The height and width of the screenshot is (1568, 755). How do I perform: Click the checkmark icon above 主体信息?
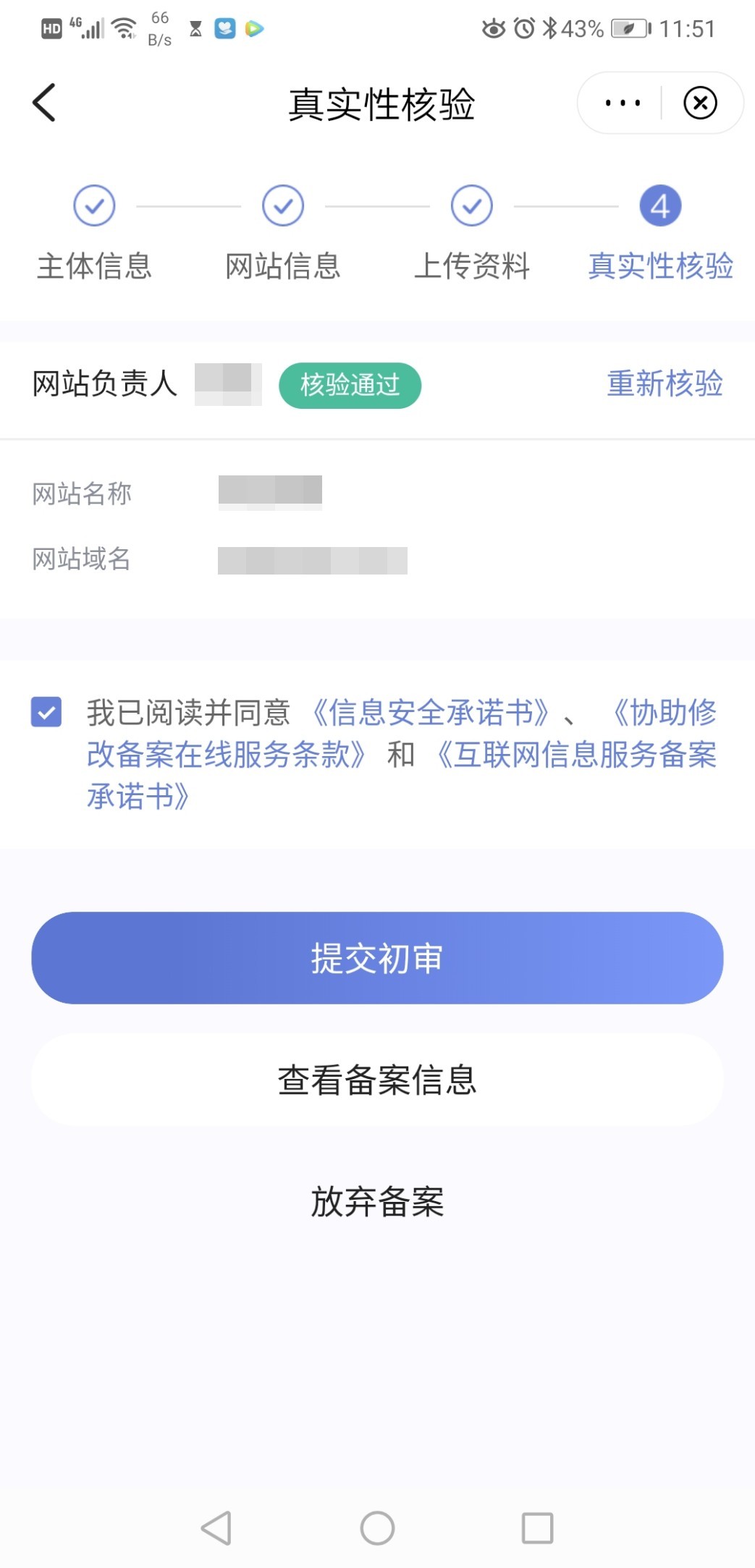click(x=94, y=205)
